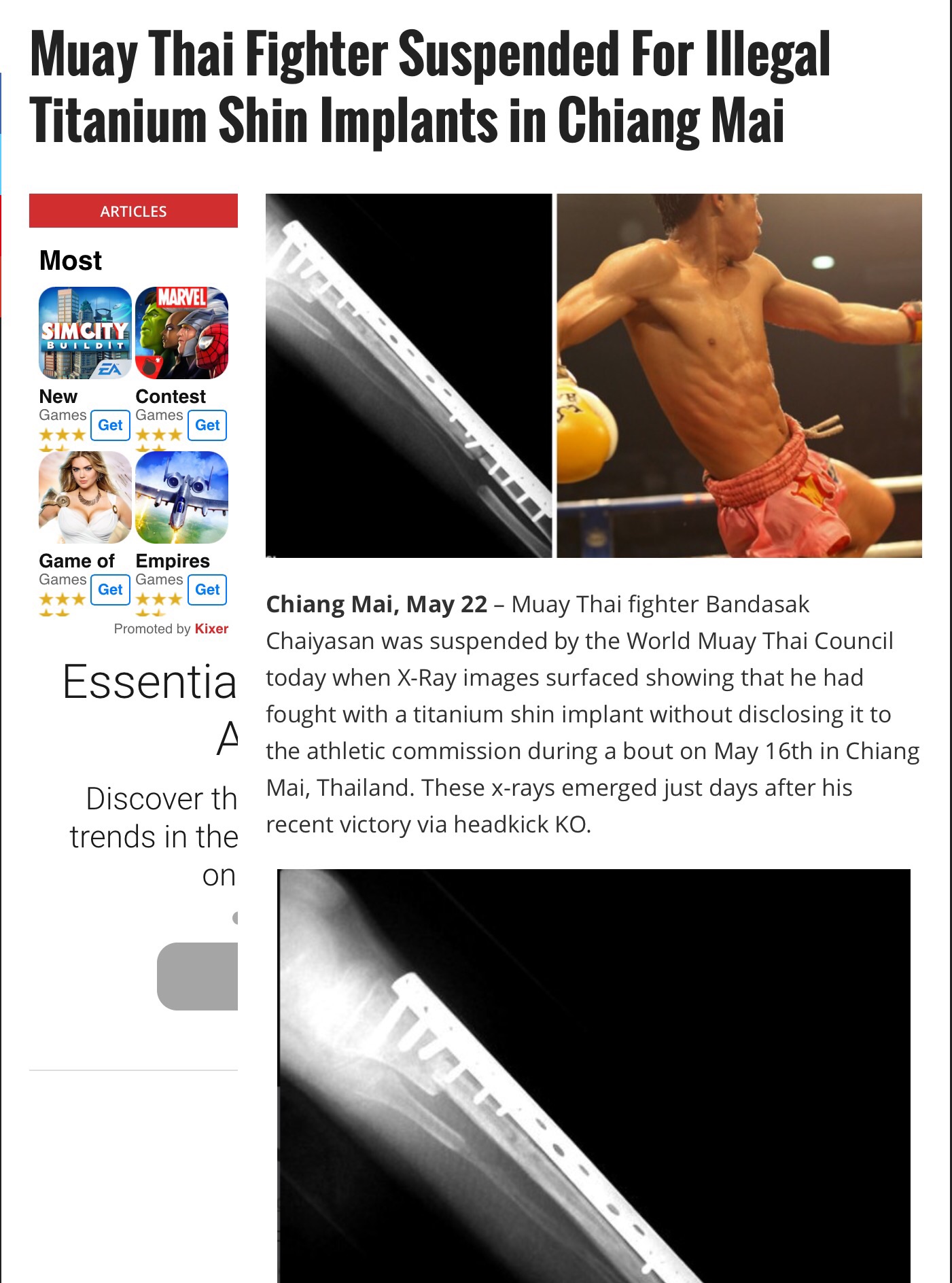
Task: View the large shin X-ray image
Action: click(593, 1075)
